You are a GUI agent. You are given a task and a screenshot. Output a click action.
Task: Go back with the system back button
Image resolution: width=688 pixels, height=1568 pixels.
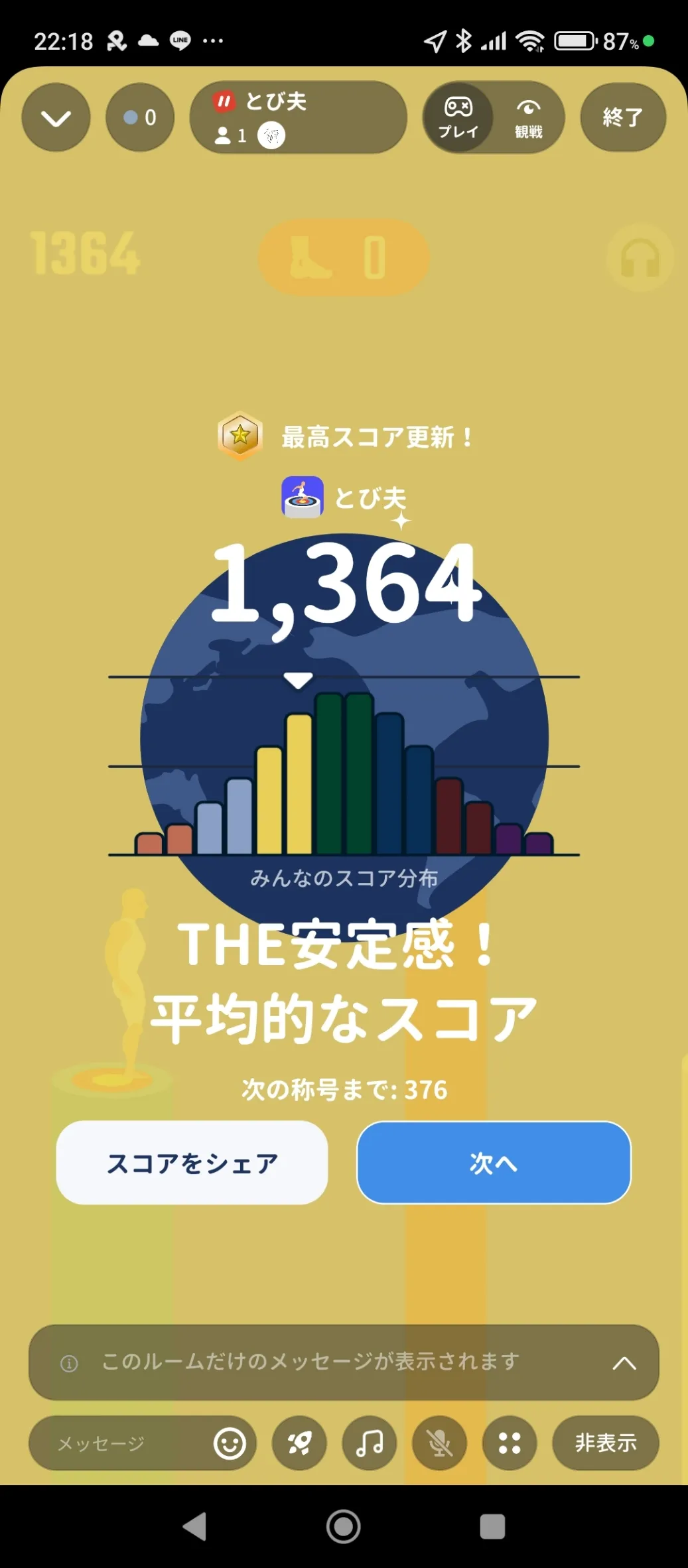tap(195, 1526)
